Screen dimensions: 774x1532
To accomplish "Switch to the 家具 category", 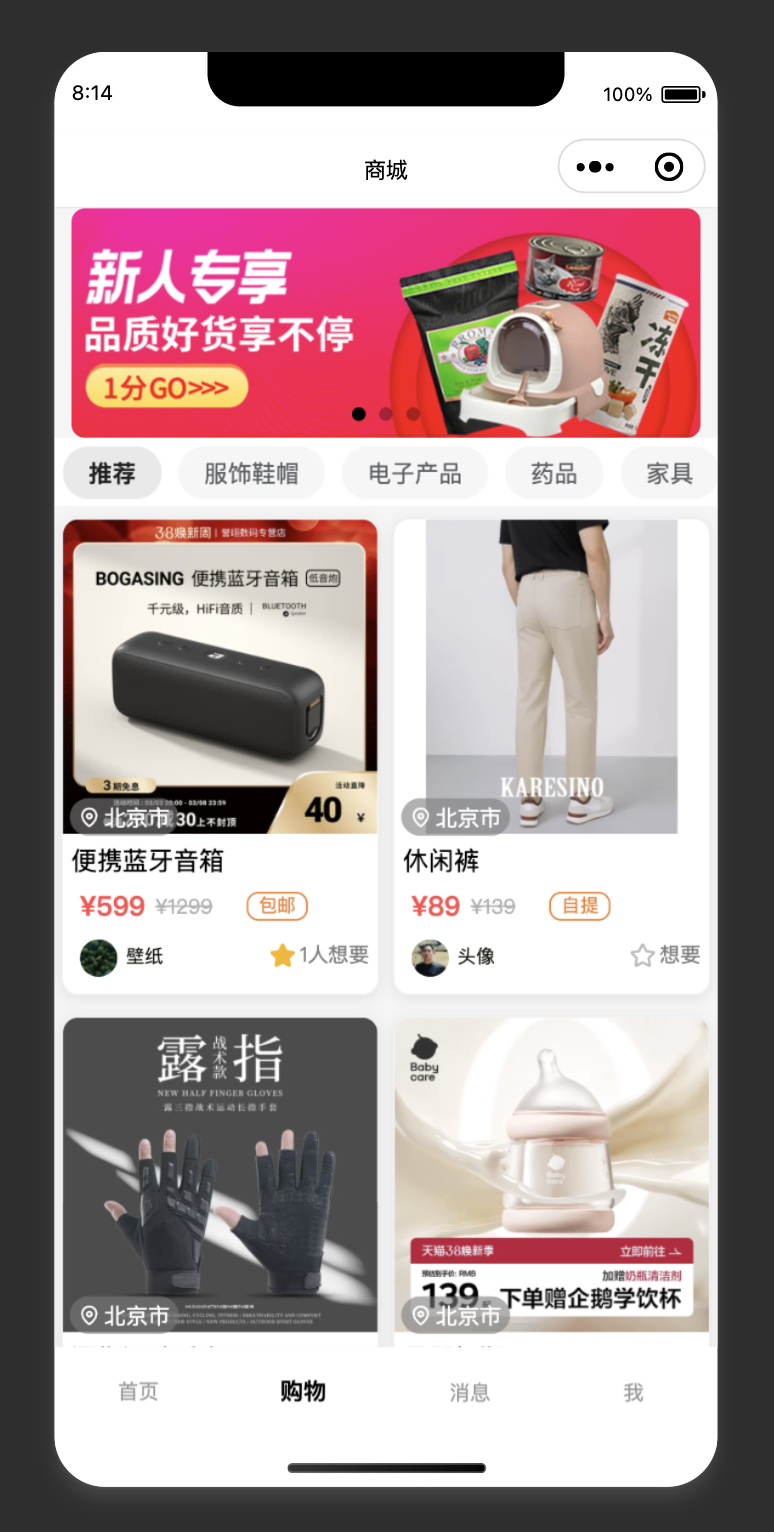I will [668, 473].
